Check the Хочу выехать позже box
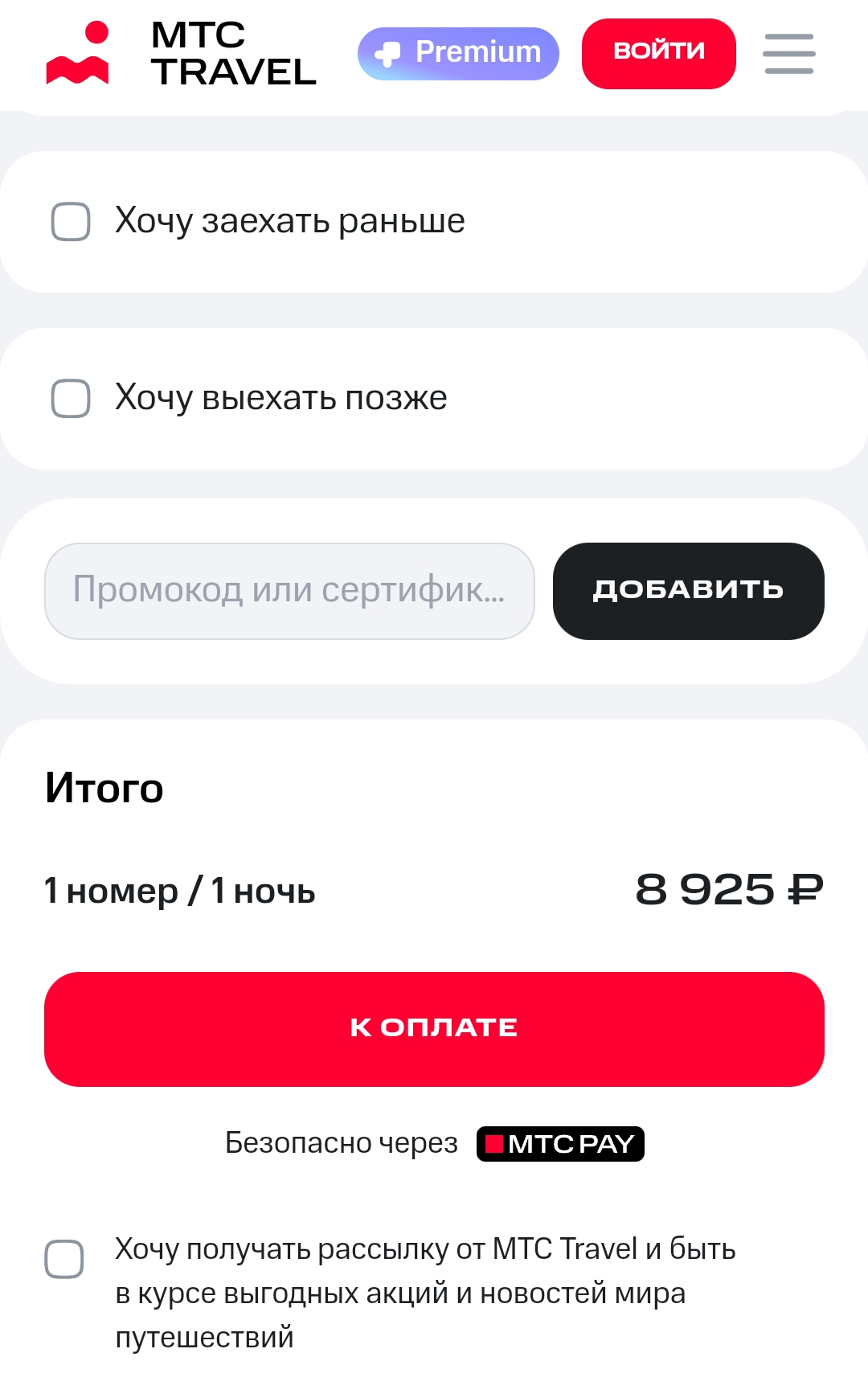Image resolution: width=868 pixels, height=1398 pixels. (71, 399)
